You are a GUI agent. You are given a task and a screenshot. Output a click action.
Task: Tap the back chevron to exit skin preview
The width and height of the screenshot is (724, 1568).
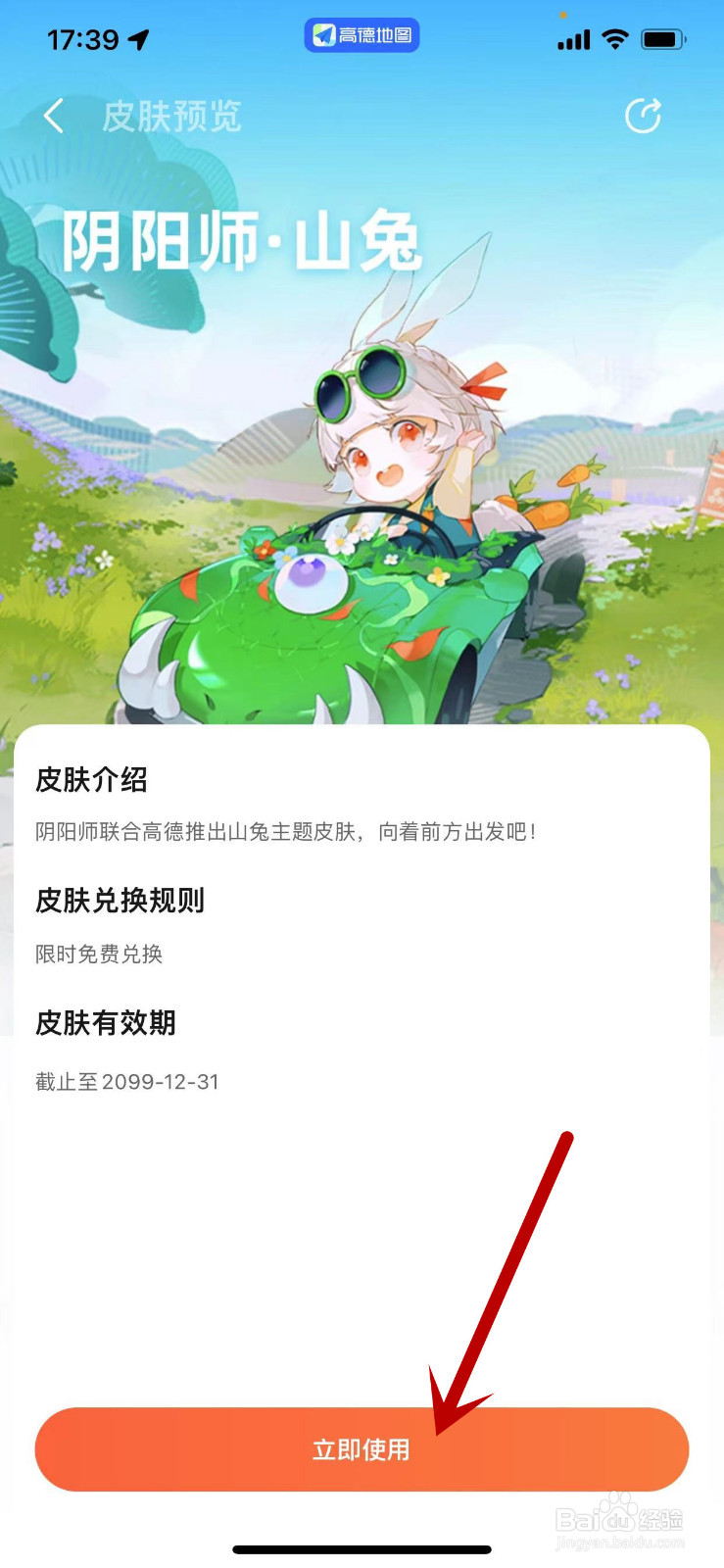pos(54,115)
